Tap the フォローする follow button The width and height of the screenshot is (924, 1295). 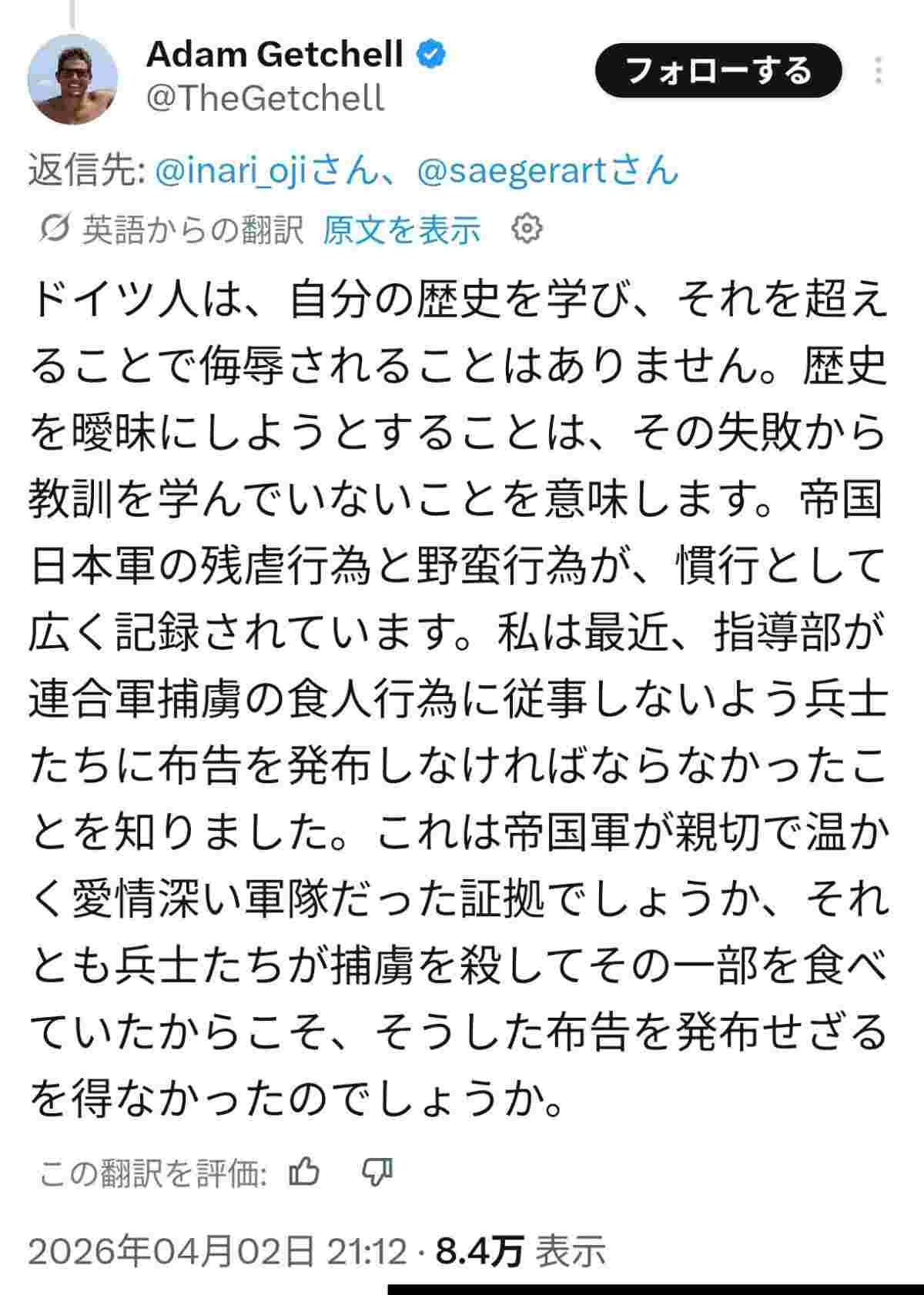tap(718, 71)
